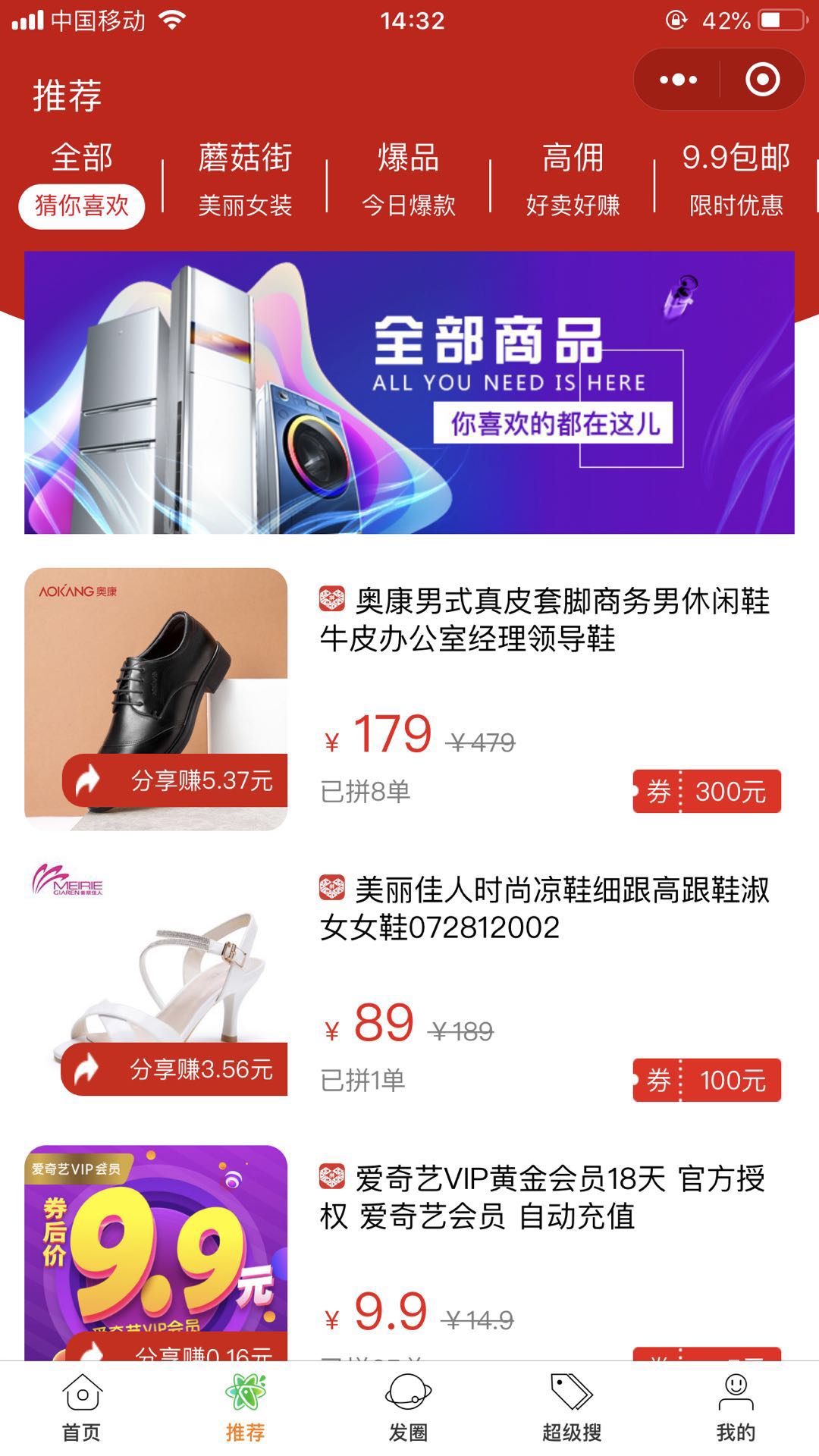View the 美丽佳人 high-heel sandal product
Viewport: 819px width, 1456px height.
[544, 908]
